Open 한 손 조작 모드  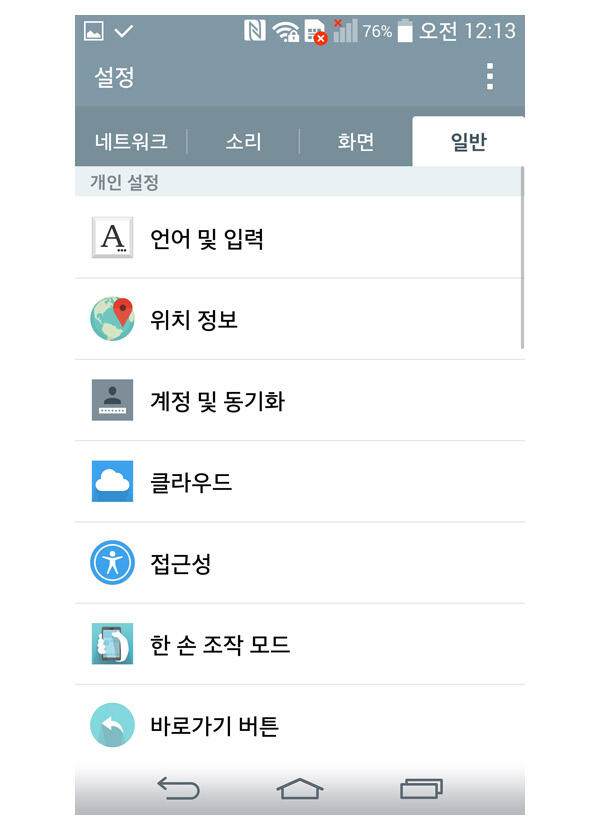(x=300, y=644)
